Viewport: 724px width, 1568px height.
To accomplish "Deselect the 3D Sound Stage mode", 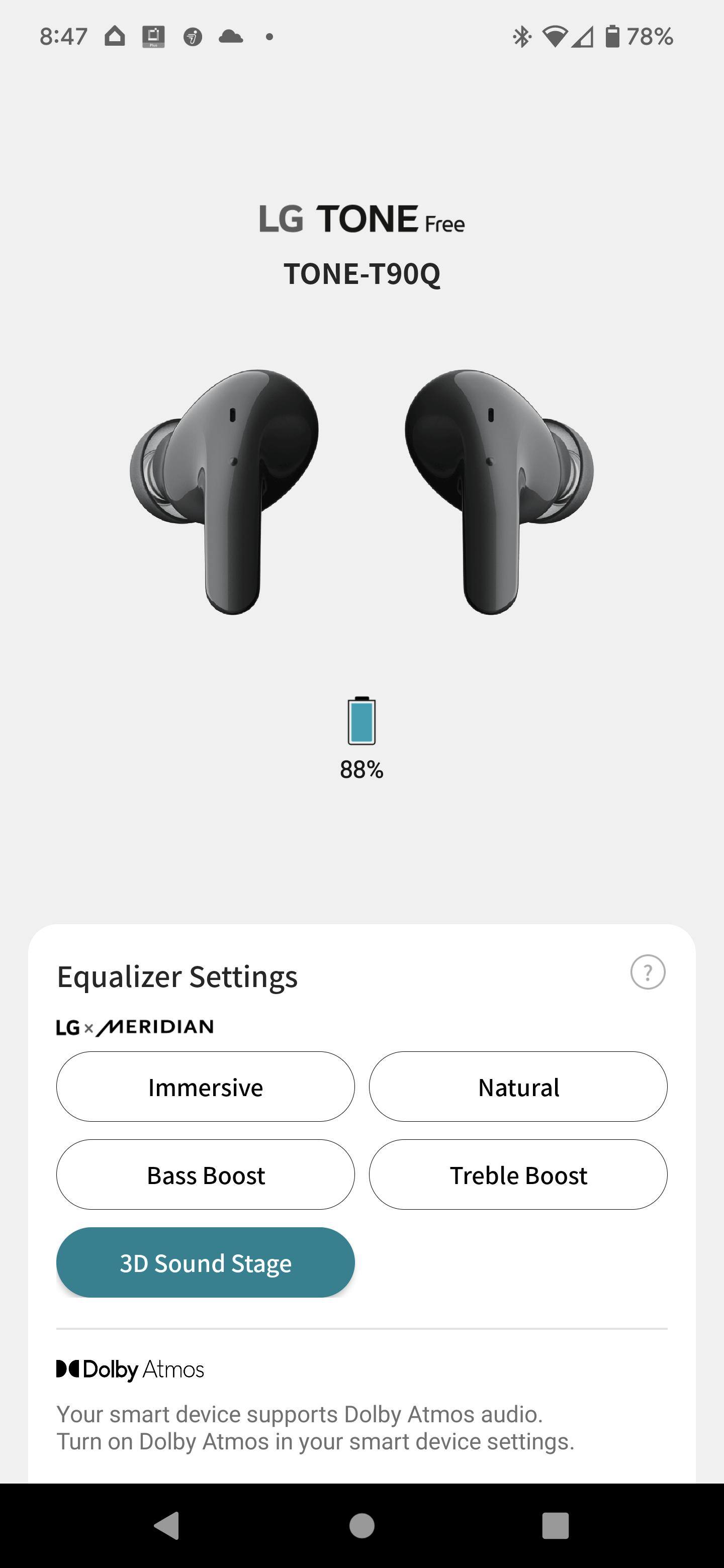I will coord(205,1262).
